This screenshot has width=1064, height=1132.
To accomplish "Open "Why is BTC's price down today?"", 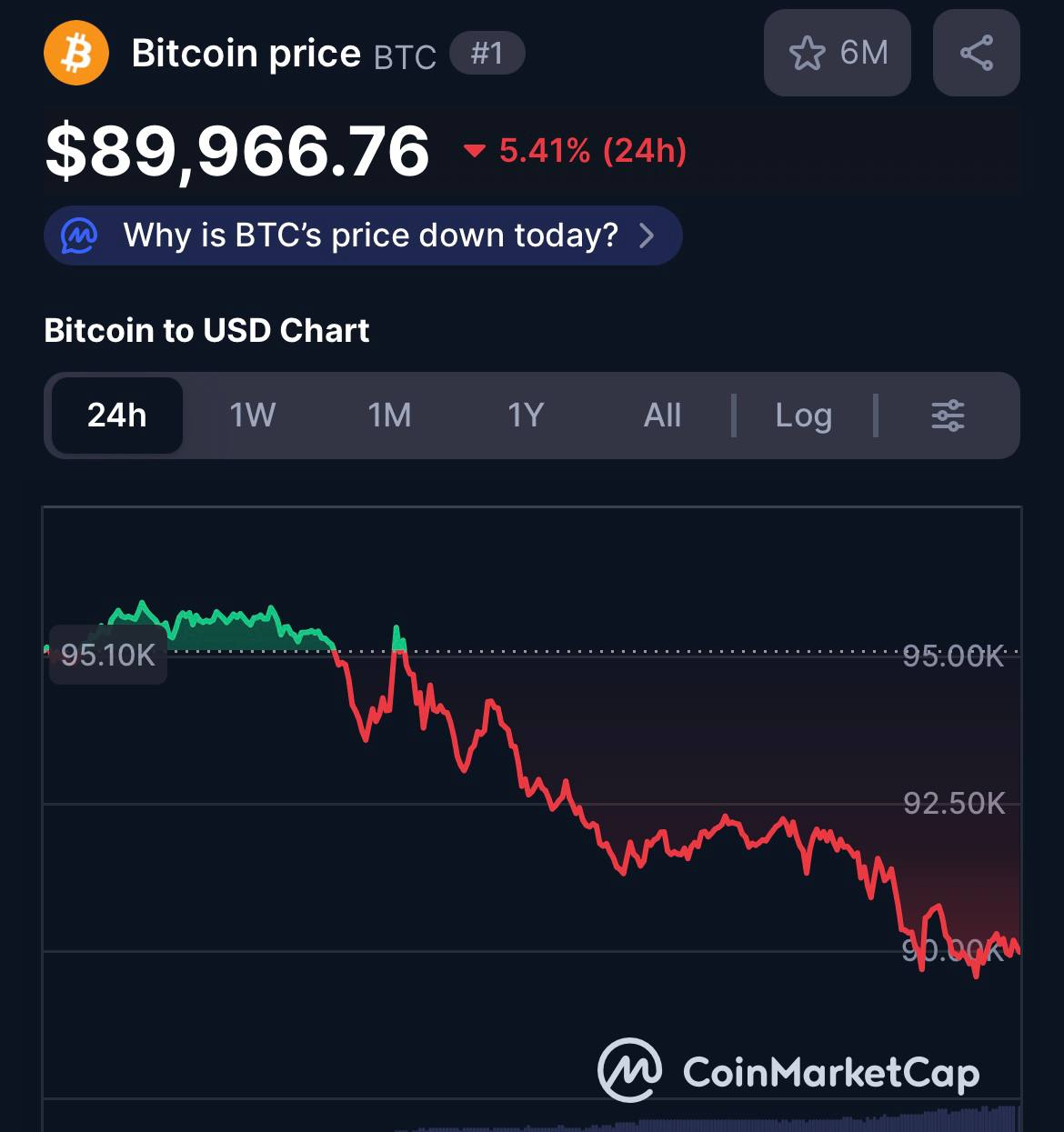I will pos(362,235).
